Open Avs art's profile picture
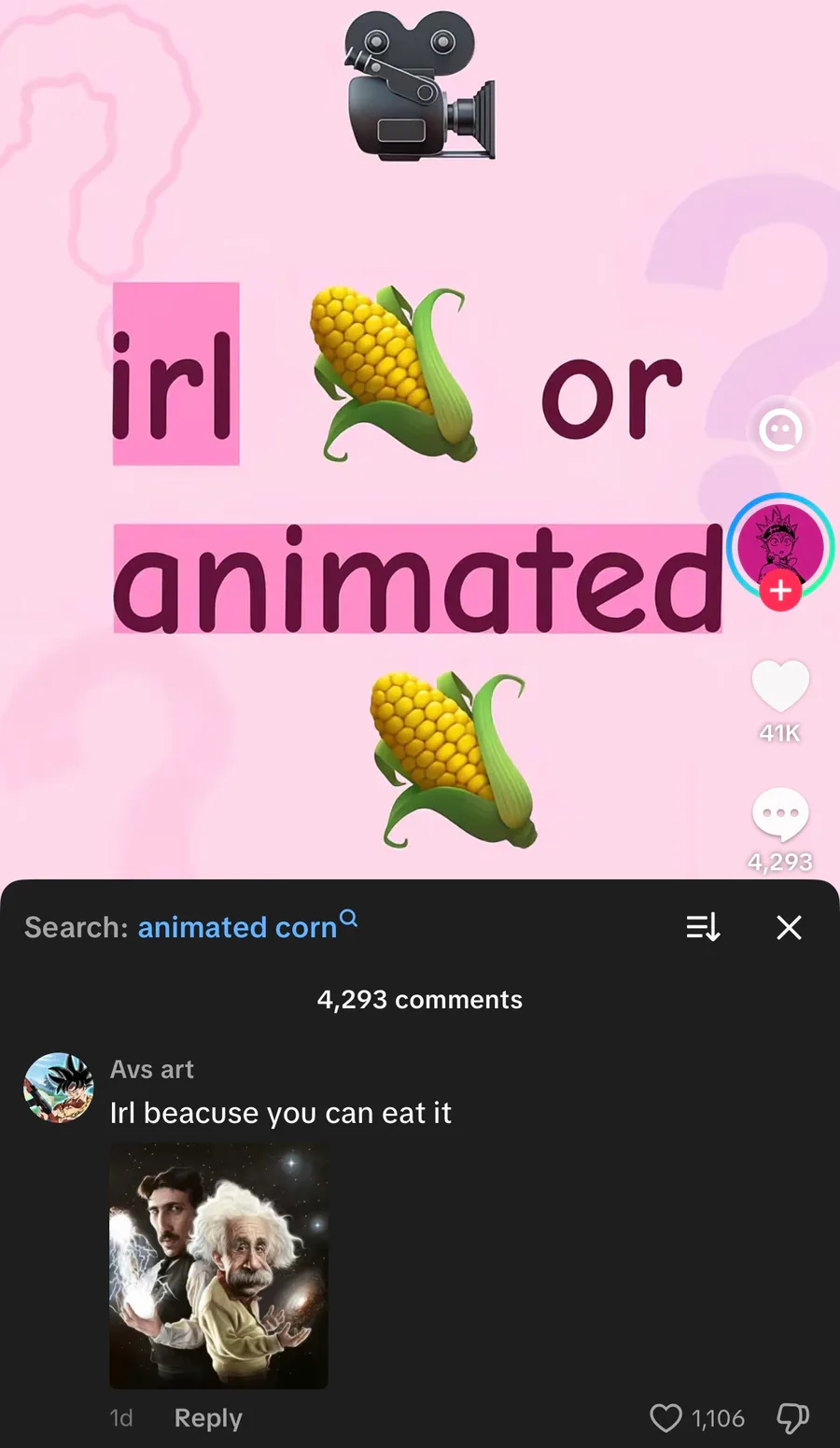 point(59,1088)
